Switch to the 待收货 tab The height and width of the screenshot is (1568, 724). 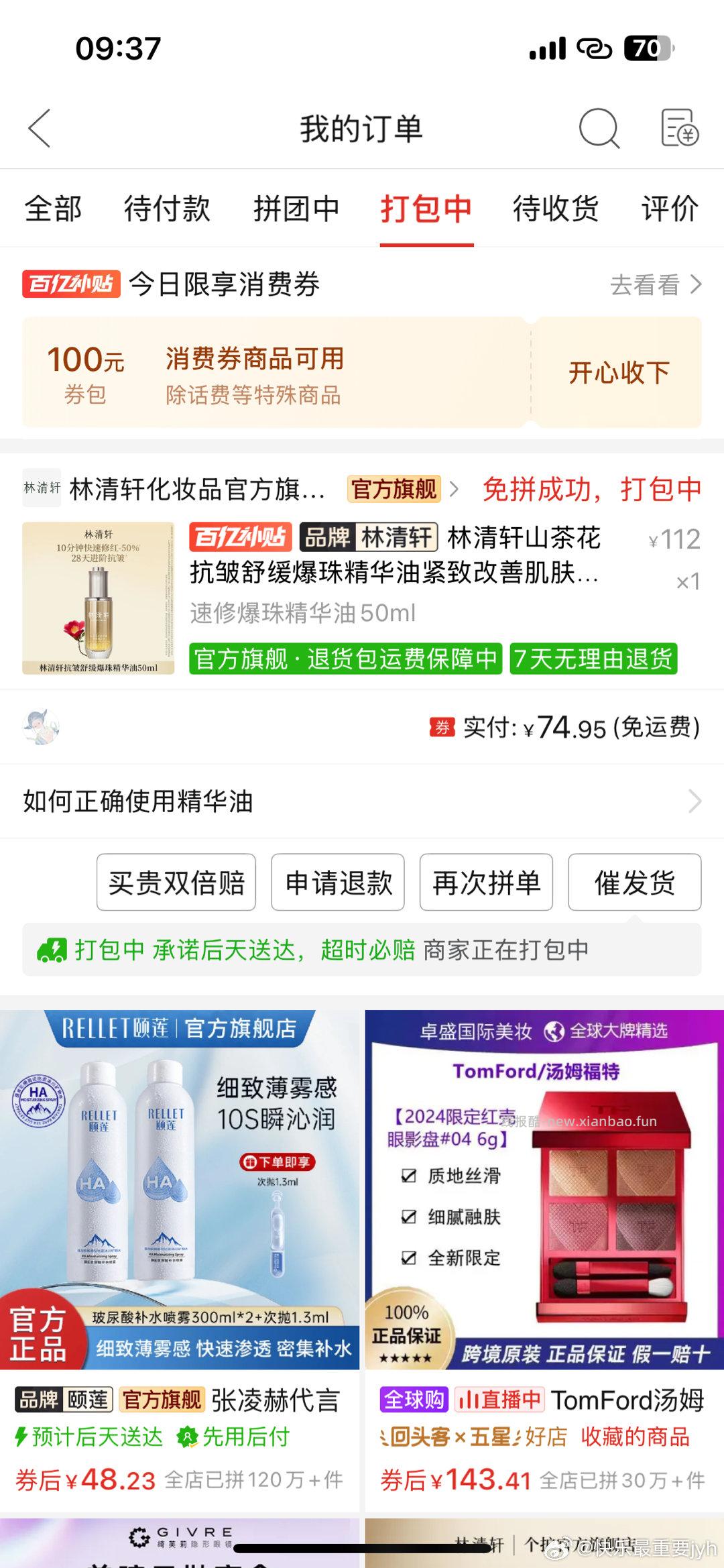pos(555,209)
